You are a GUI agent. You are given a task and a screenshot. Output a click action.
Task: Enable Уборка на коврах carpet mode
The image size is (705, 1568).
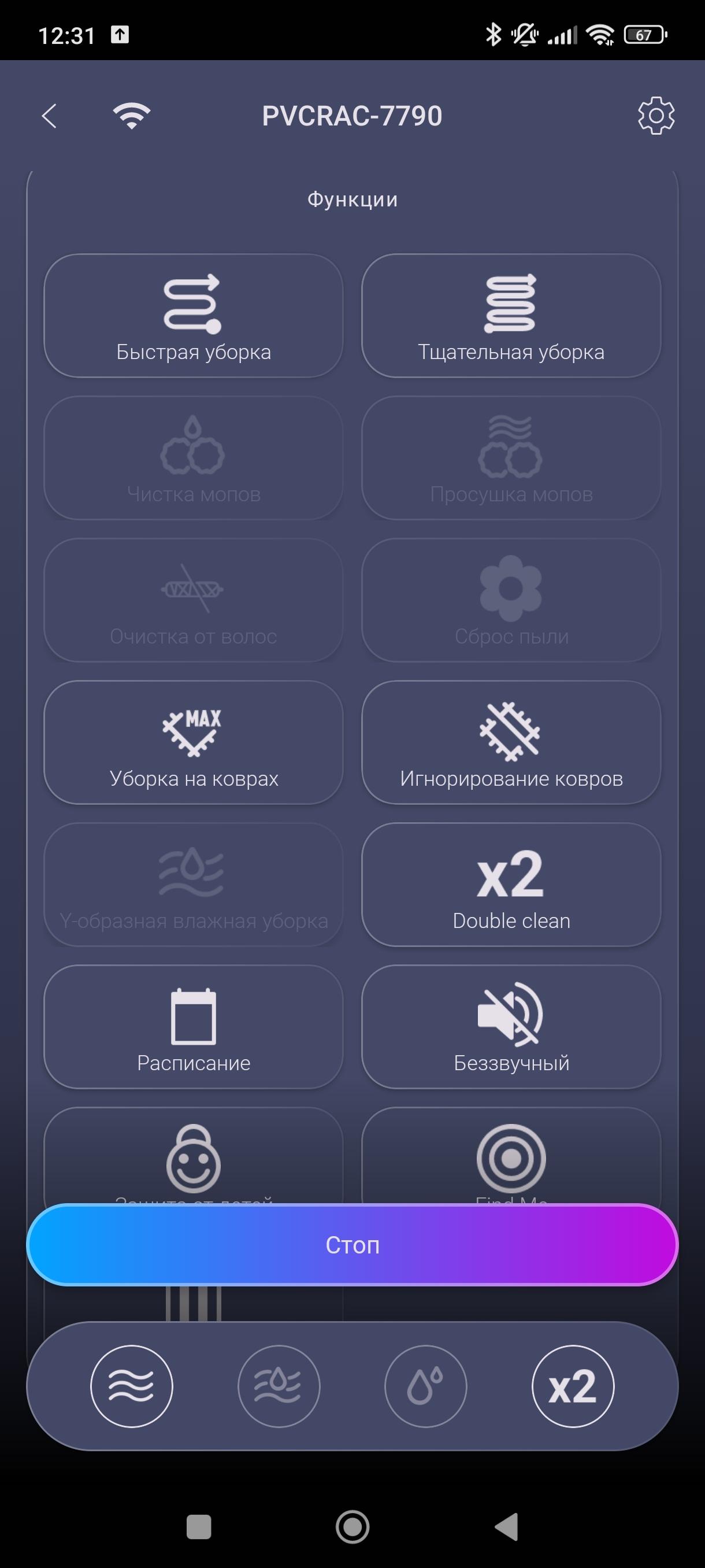point(194,742)
